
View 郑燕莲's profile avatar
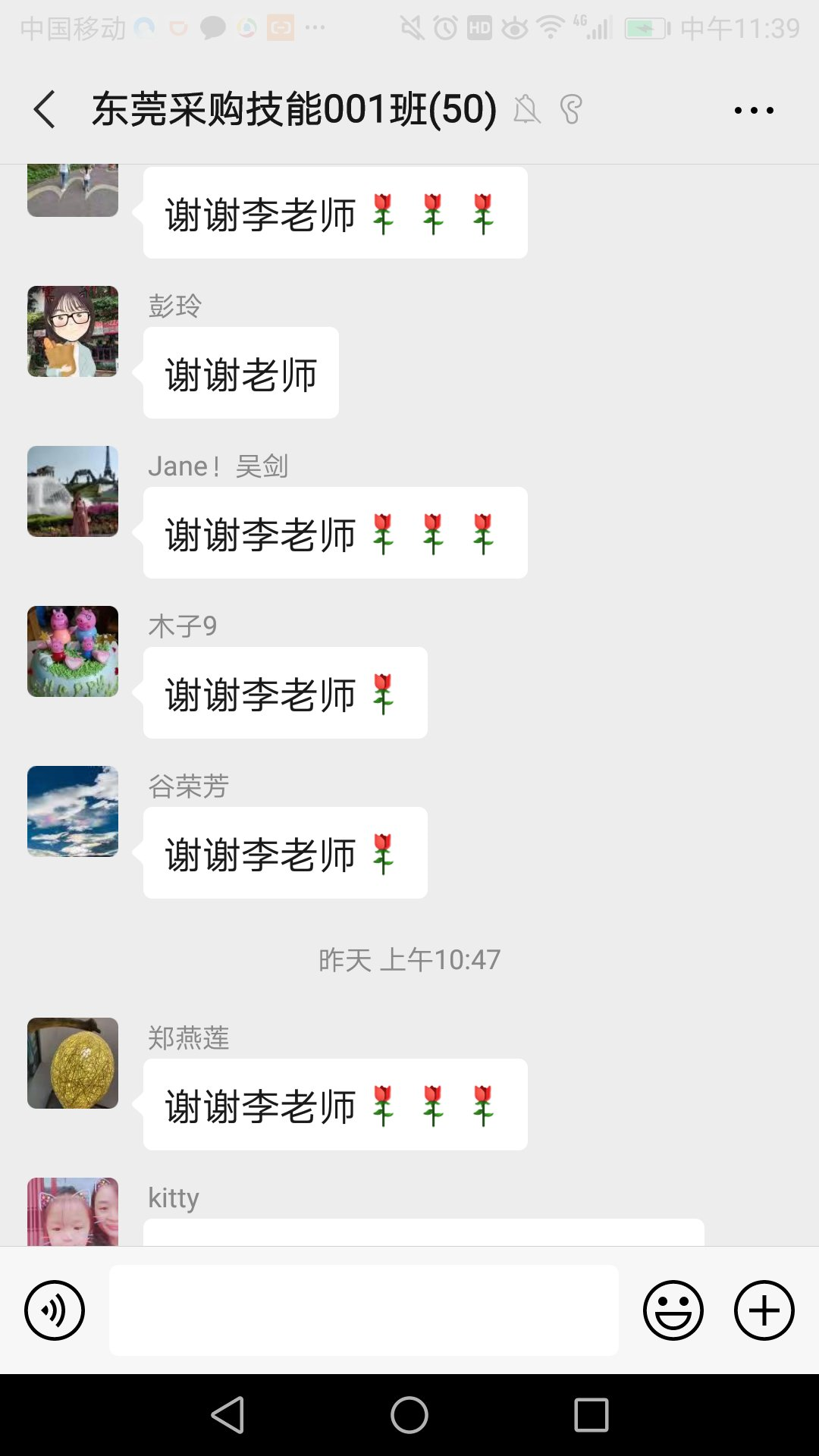[73, 1063]
